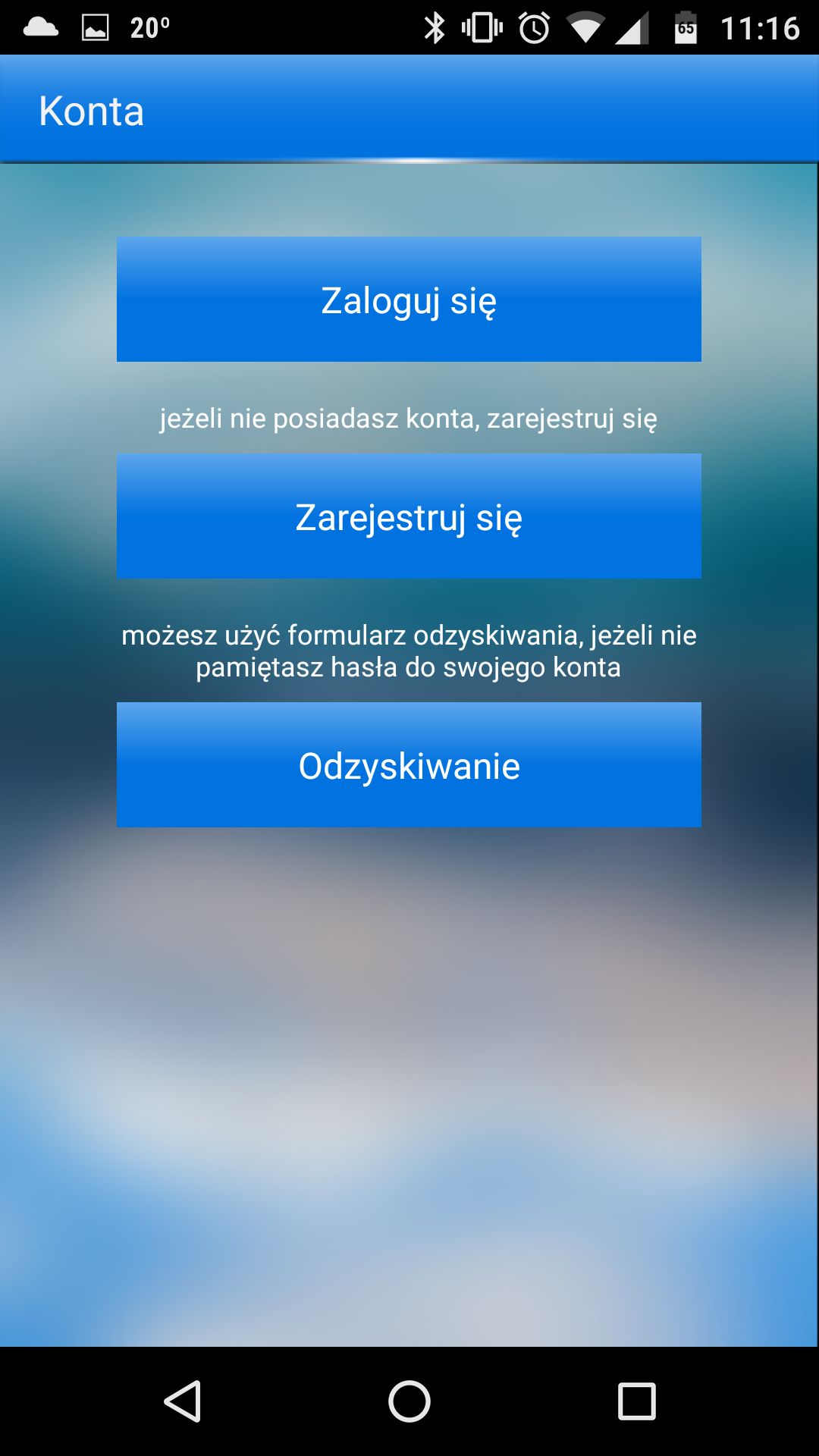The width and height of the screenshot is (819, 1456).
Task: Open the Odzyskiwanie password recovery form
Action: (x=409, y=764)
